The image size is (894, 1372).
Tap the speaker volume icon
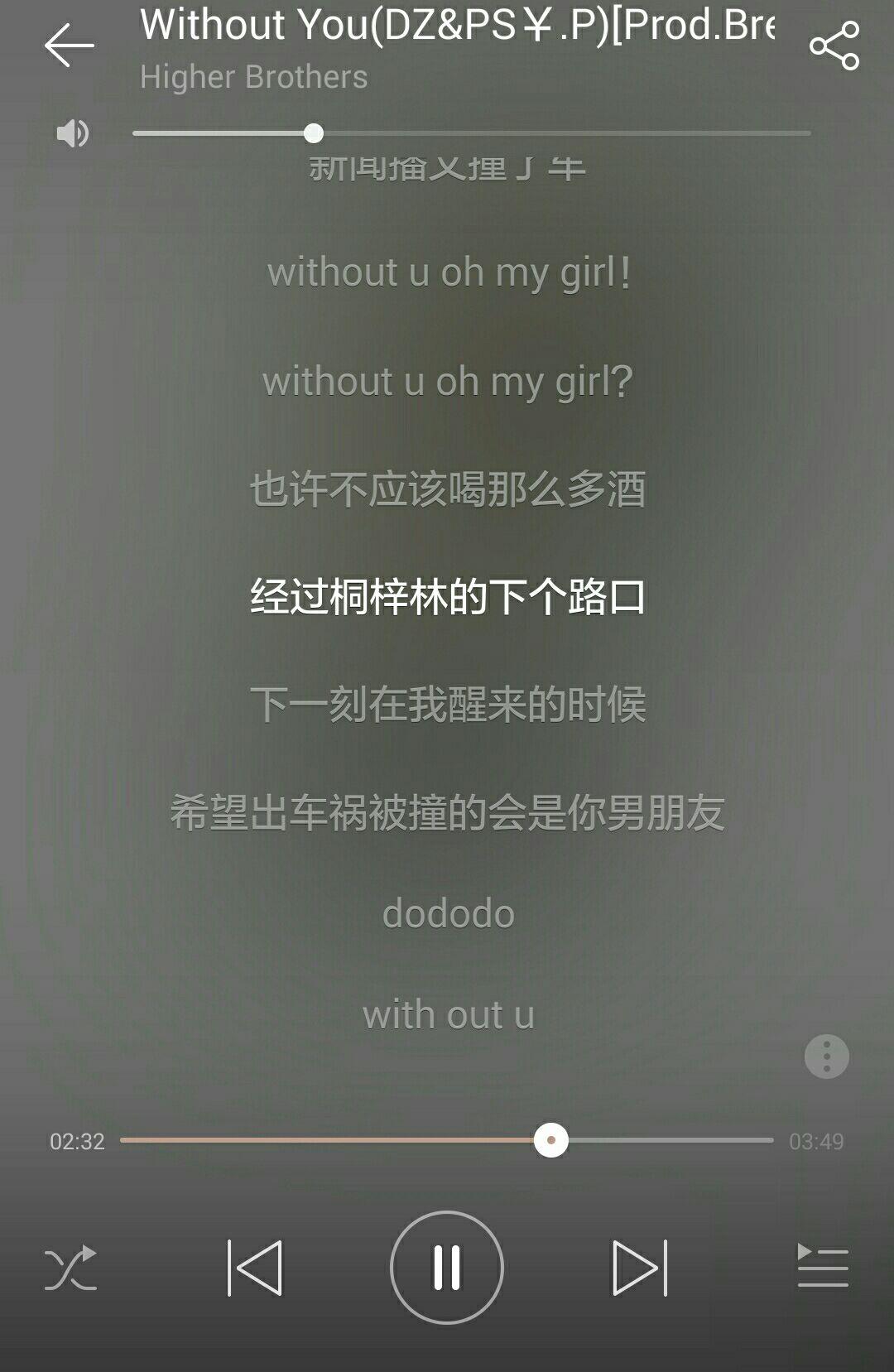72,133
